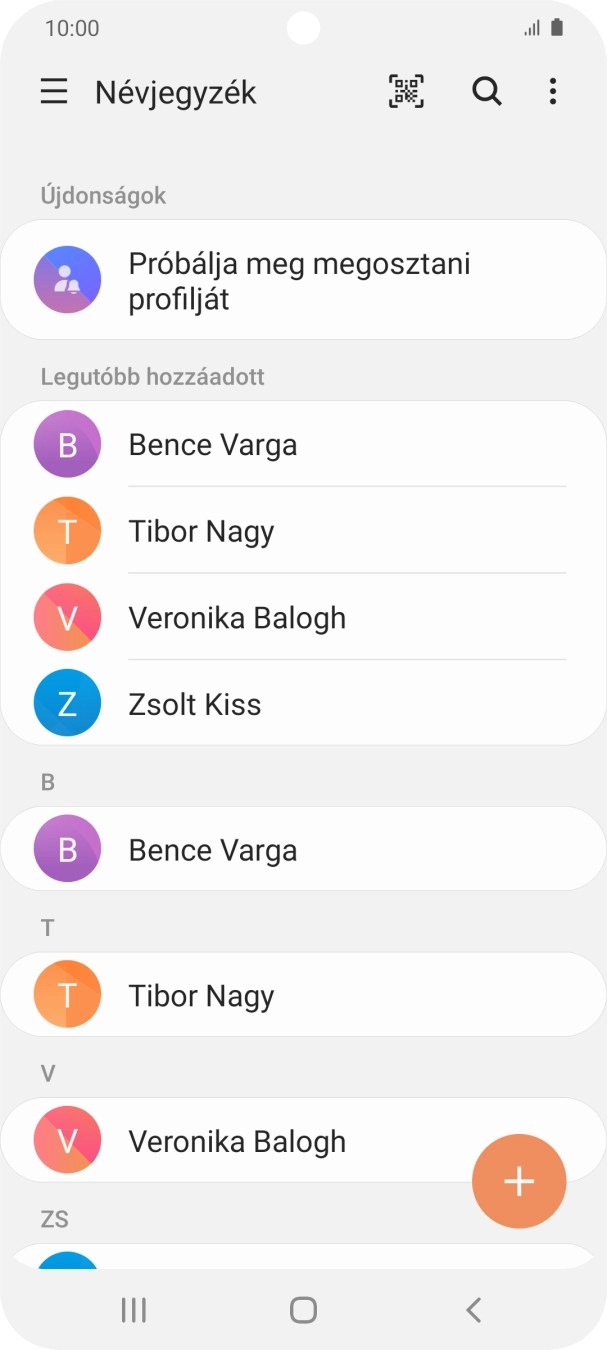
Task: Open Tibor Nagy under Legutóbb hozzáadott
Action: pyautogui.click(x=303, y=531)
